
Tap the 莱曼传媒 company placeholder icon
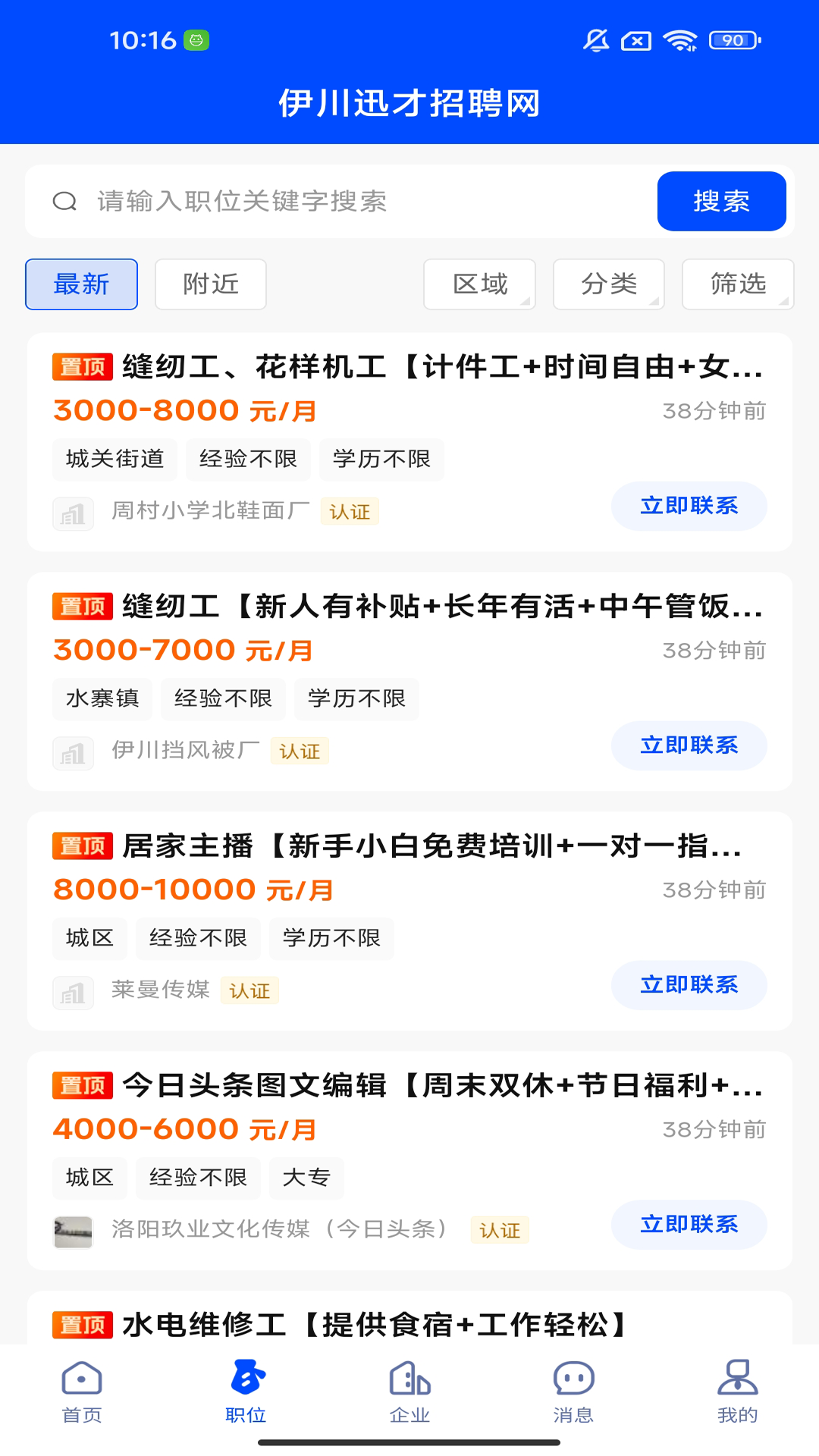(73, 991)
